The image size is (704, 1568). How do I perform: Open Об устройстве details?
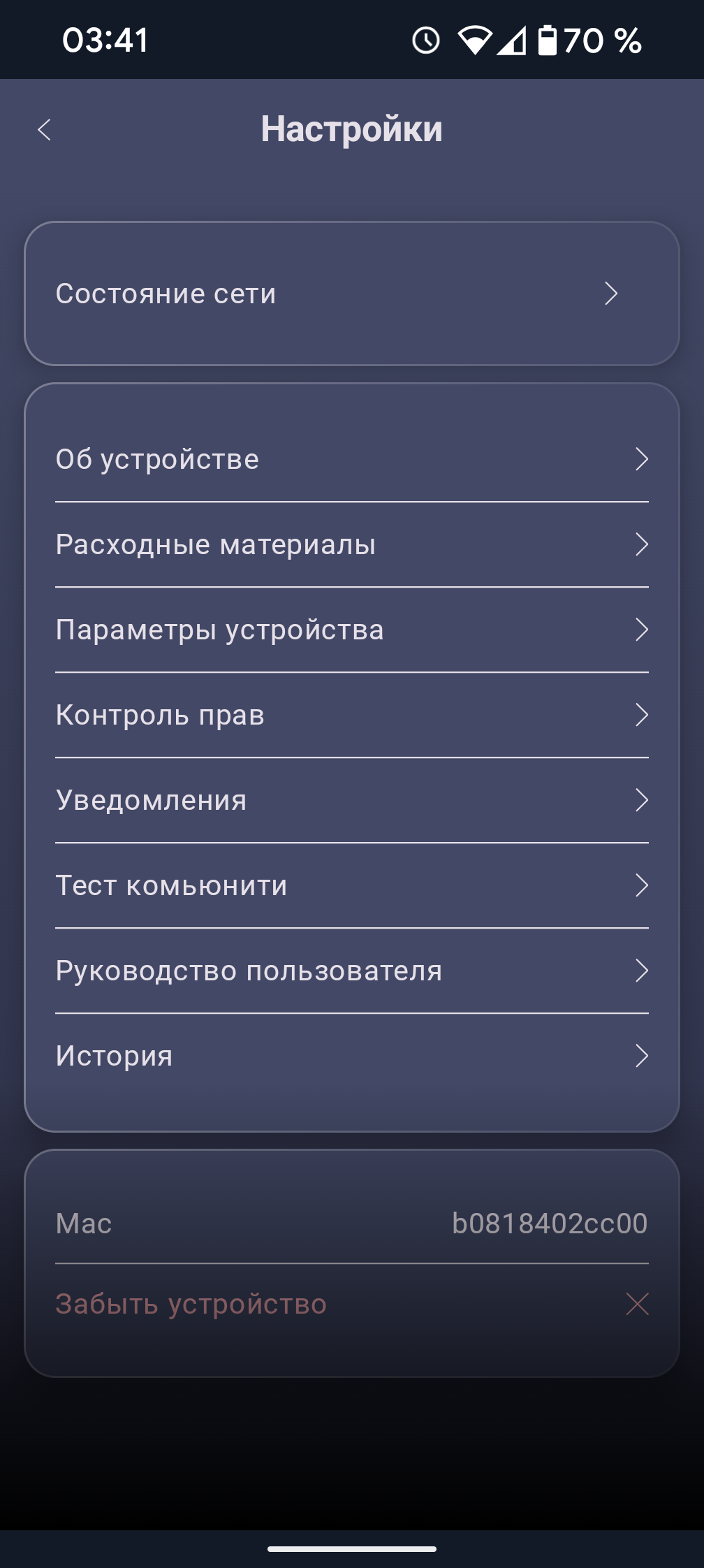click(x=351, y=459)
